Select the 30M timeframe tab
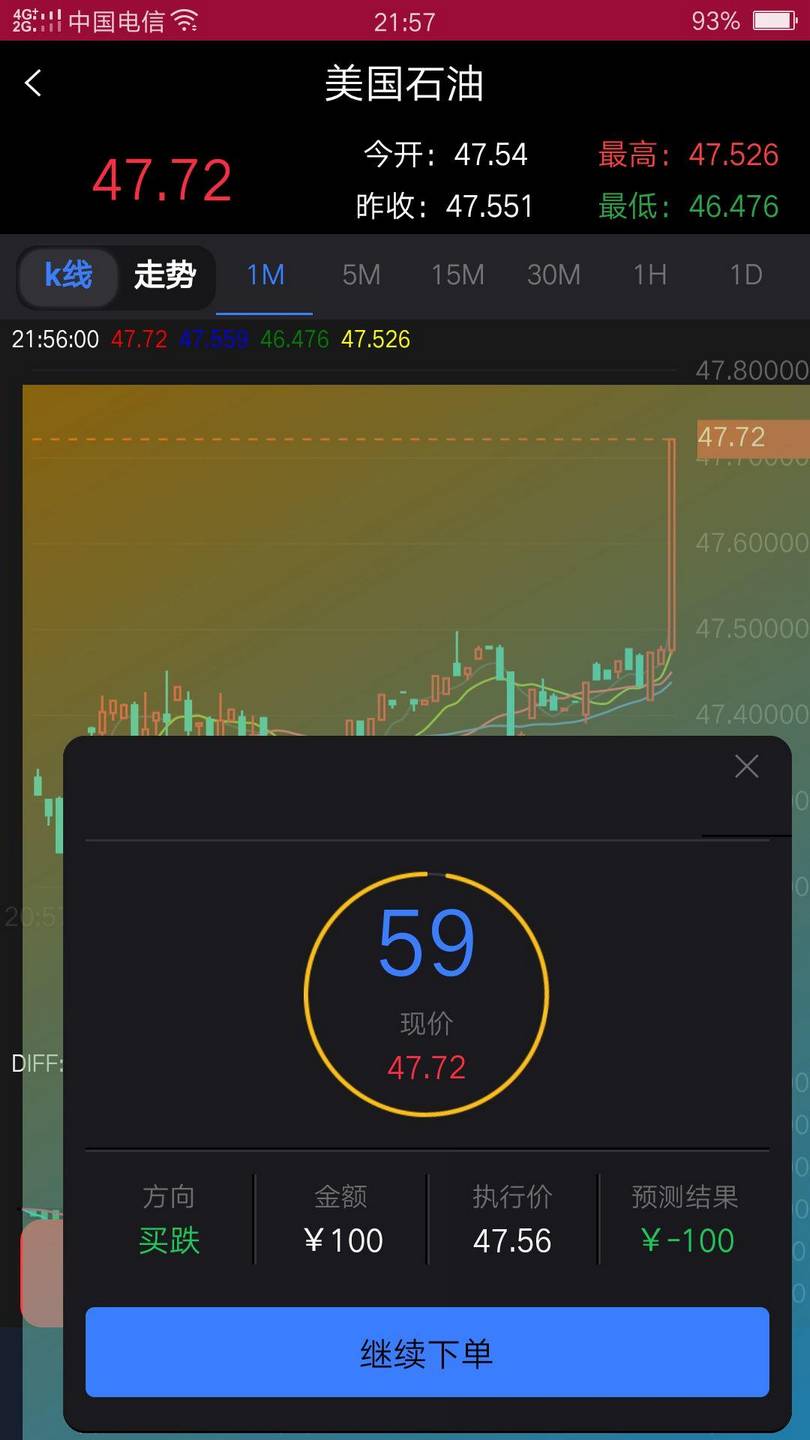Screen dimensions: 810x1440 click(x=553, y=275)
